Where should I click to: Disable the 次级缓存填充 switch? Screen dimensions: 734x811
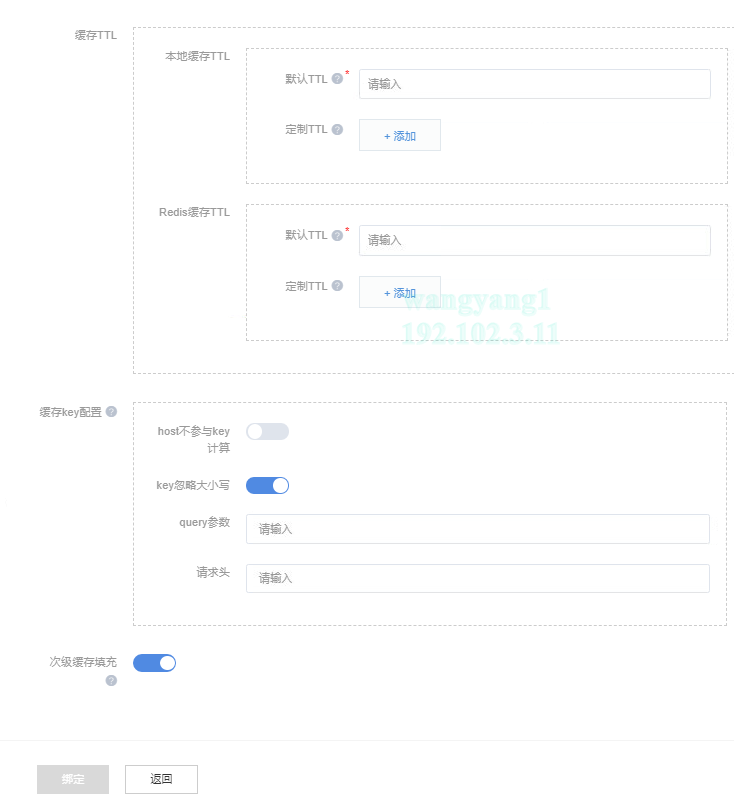154,662
